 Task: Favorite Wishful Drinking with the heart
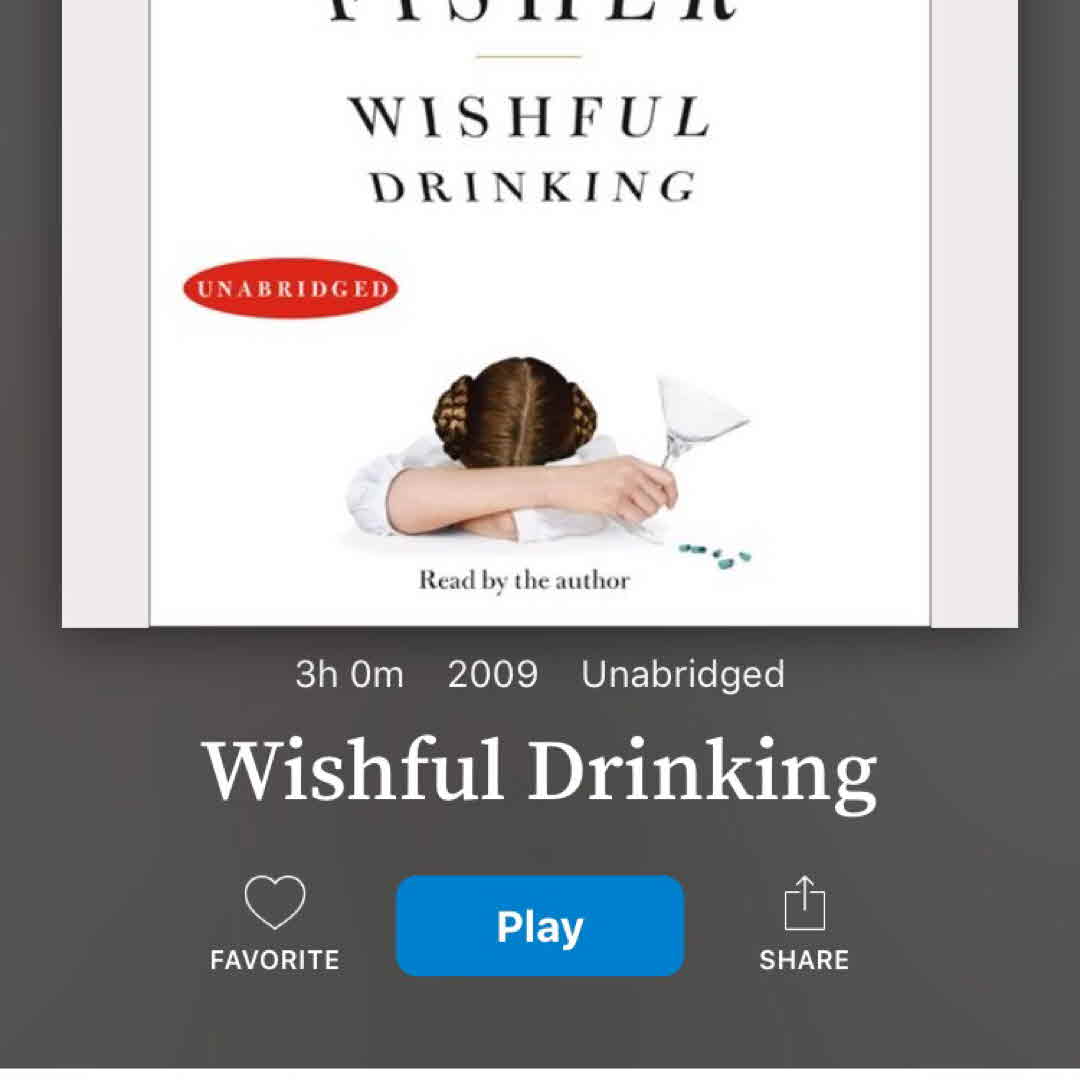275,904
